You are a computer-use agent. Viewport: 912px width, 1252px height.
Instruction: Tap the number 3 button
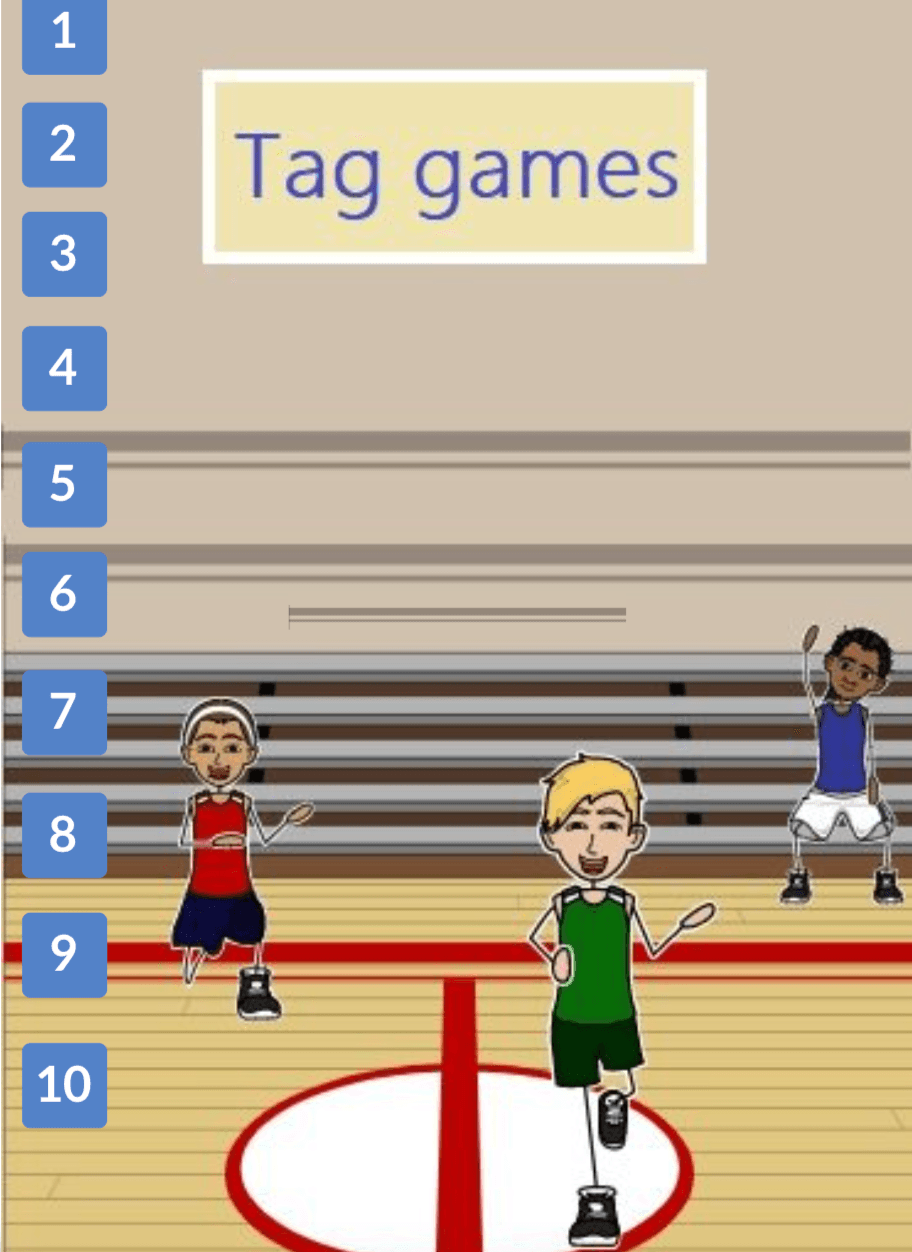64,254
